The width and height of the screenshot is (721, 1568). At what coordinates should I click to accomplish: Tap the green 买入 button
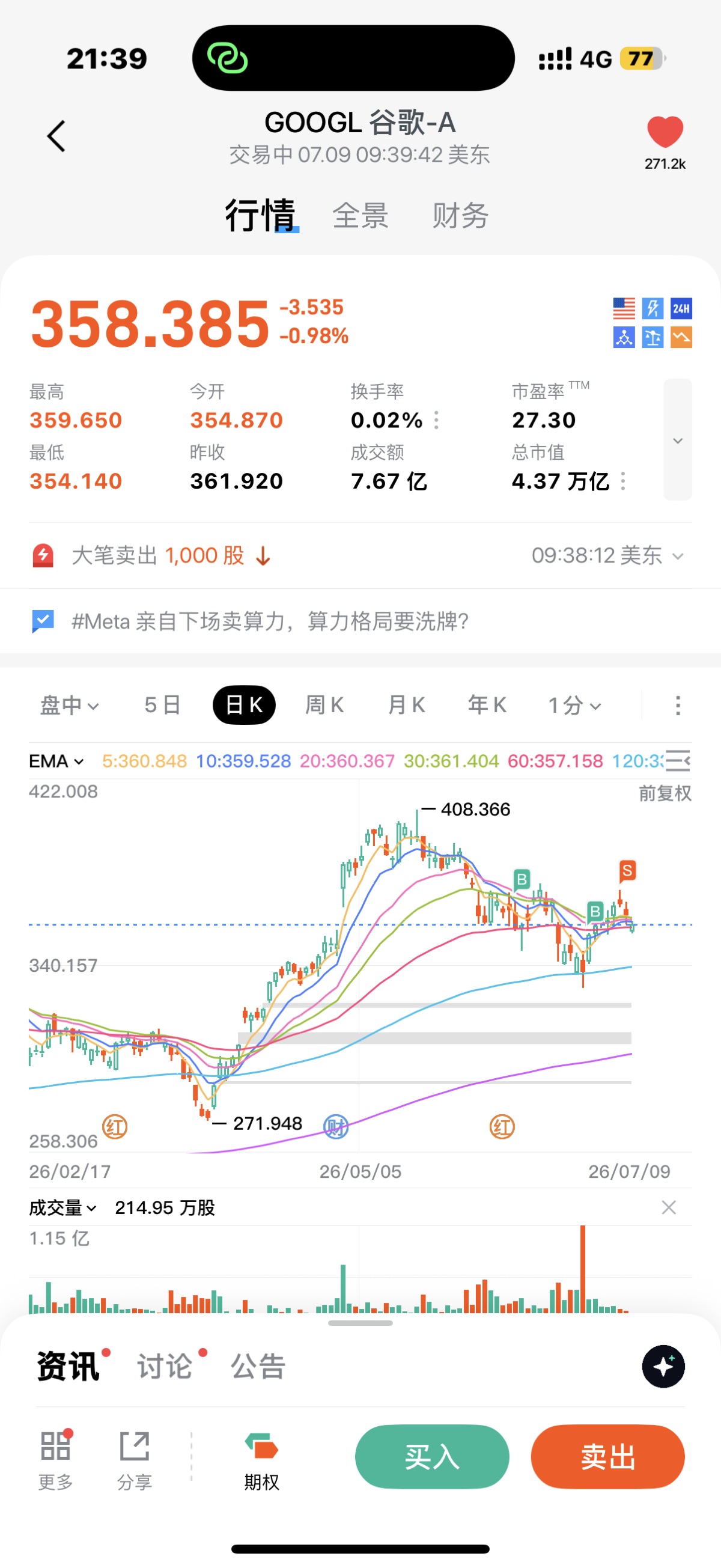(x=432, y=1457)
